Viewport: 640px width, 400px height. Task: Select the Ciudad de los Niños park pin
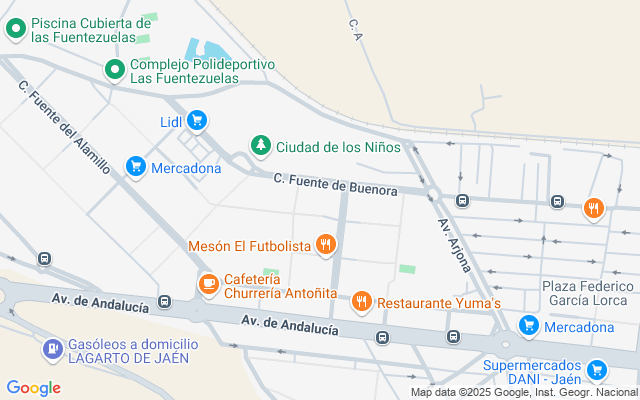(x=261, y=146)
